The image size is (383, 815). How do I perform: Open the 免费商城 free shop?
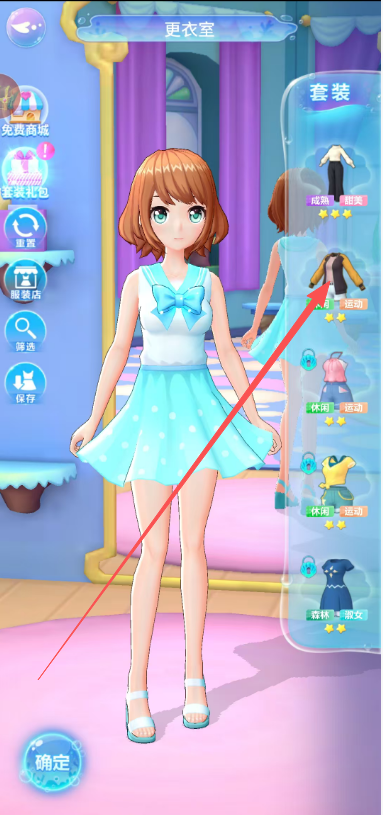(25, 110)
